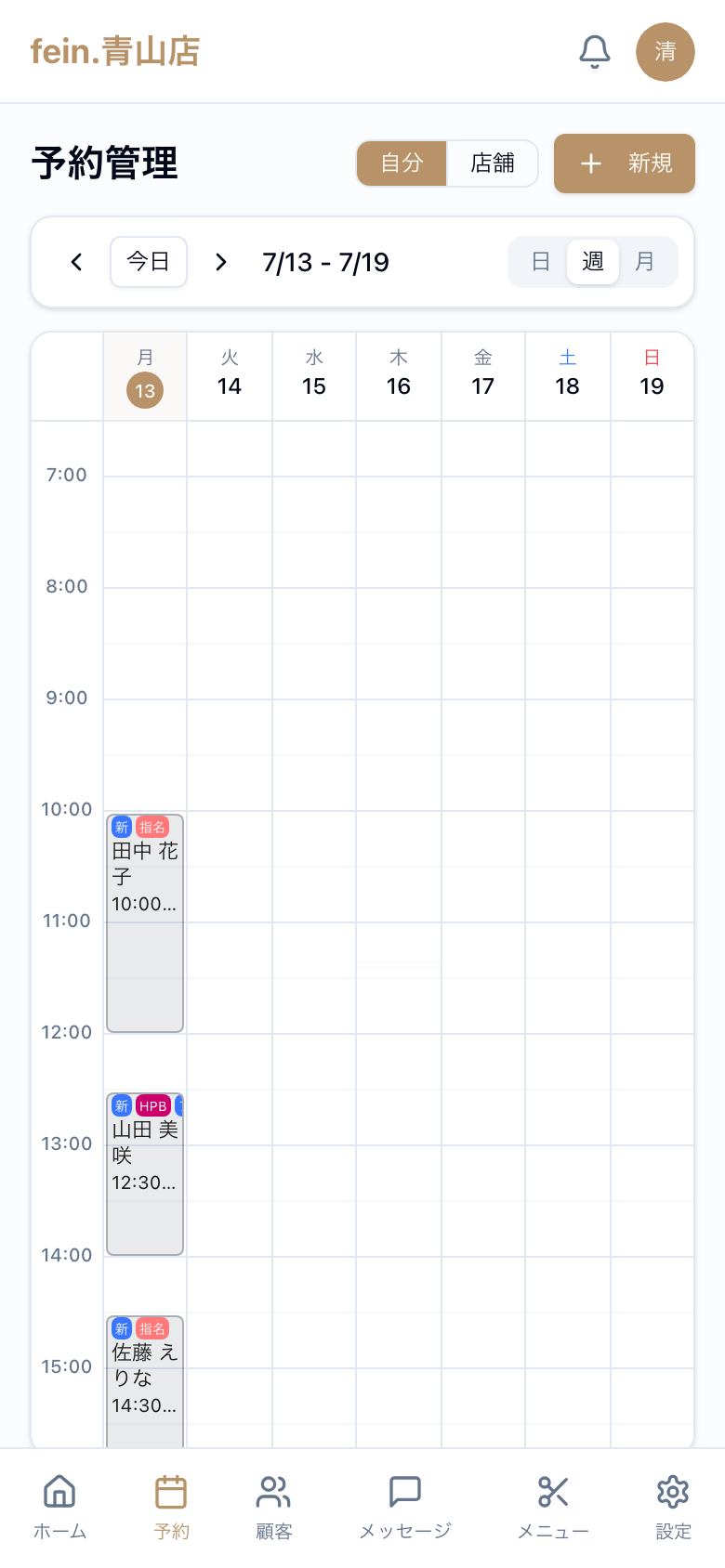Open the 清 profile avatar
The height and width of the screenshot is (1568, 725).
(666, 52)
